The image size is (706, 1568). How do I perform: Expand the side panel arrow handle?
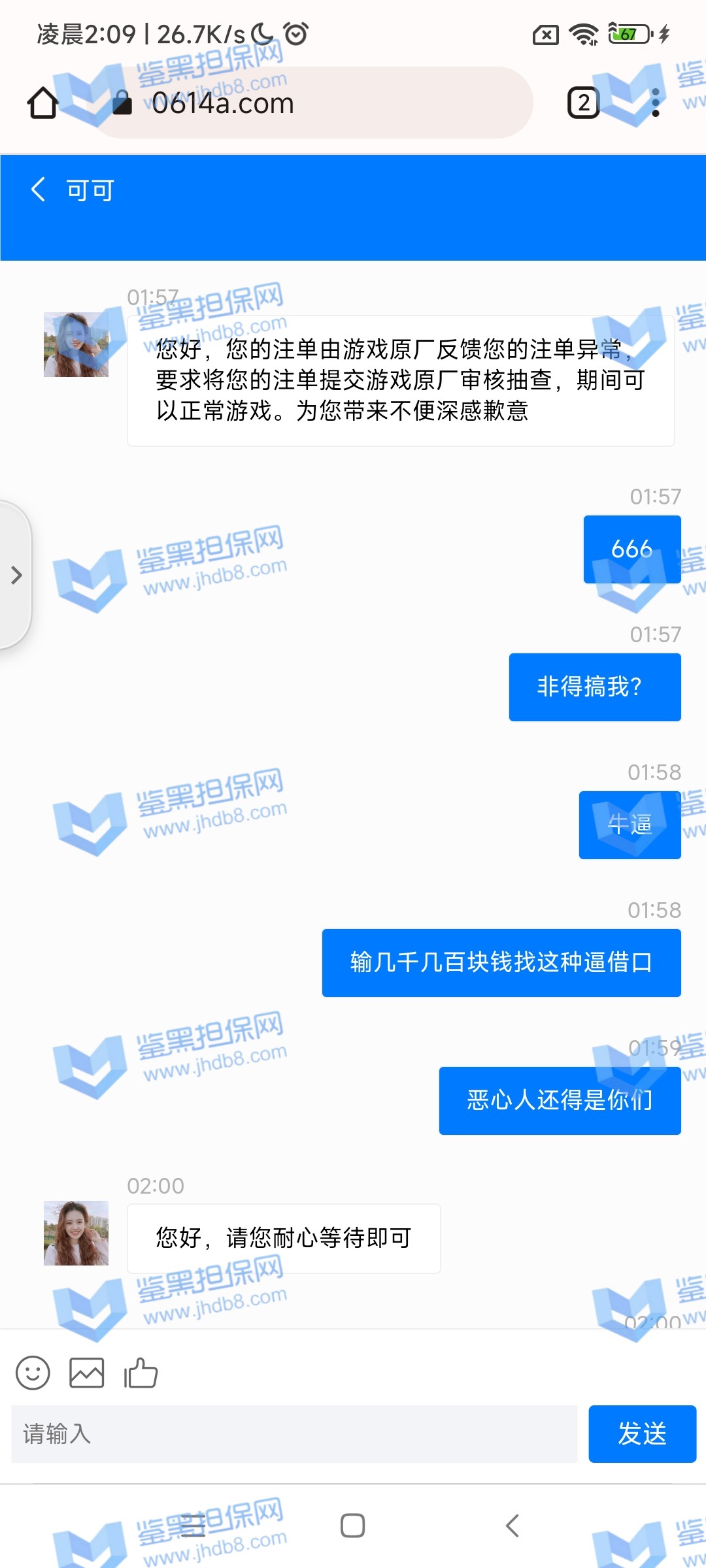[x=16, y=575]
